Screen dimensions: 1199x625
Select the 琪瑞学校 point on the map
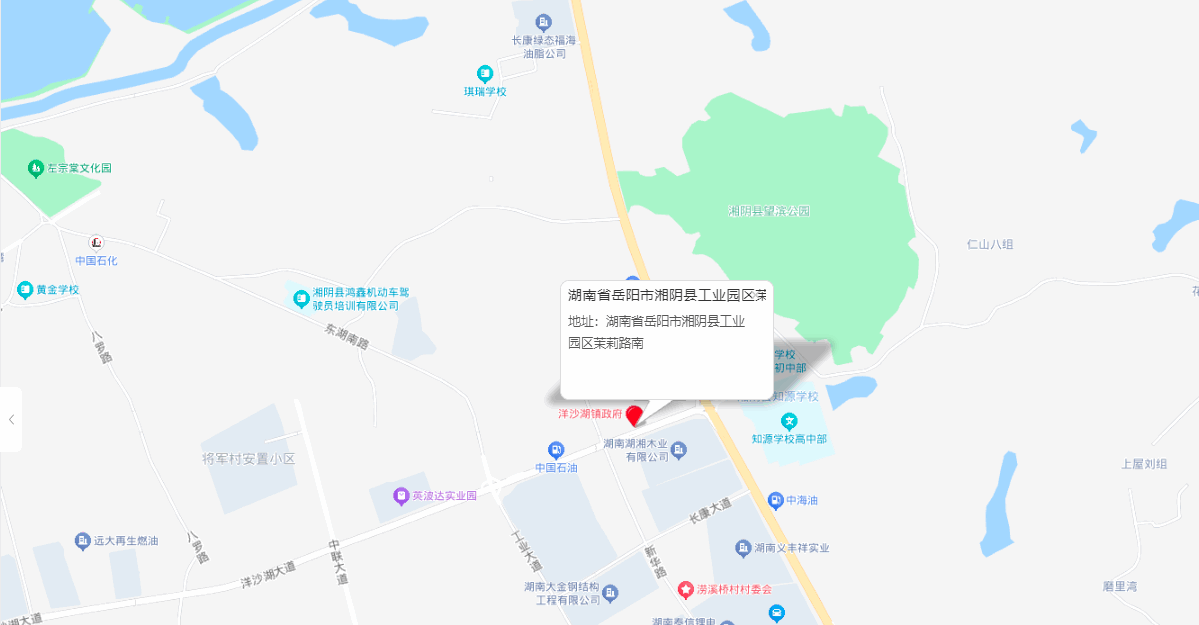(485, 73)
